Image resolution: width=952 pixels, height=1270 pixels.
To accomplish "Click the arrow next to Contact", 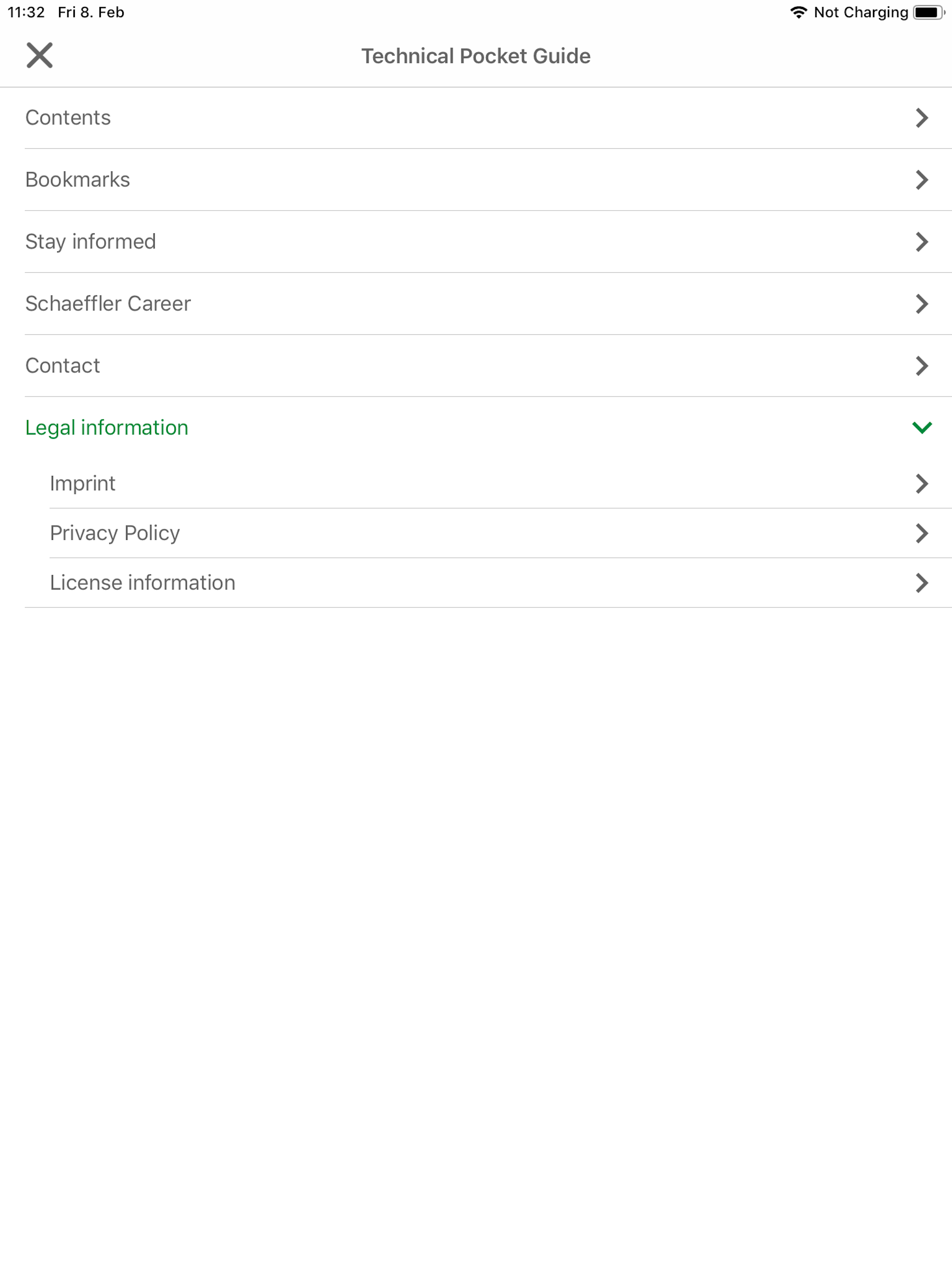I will [922, 366].
